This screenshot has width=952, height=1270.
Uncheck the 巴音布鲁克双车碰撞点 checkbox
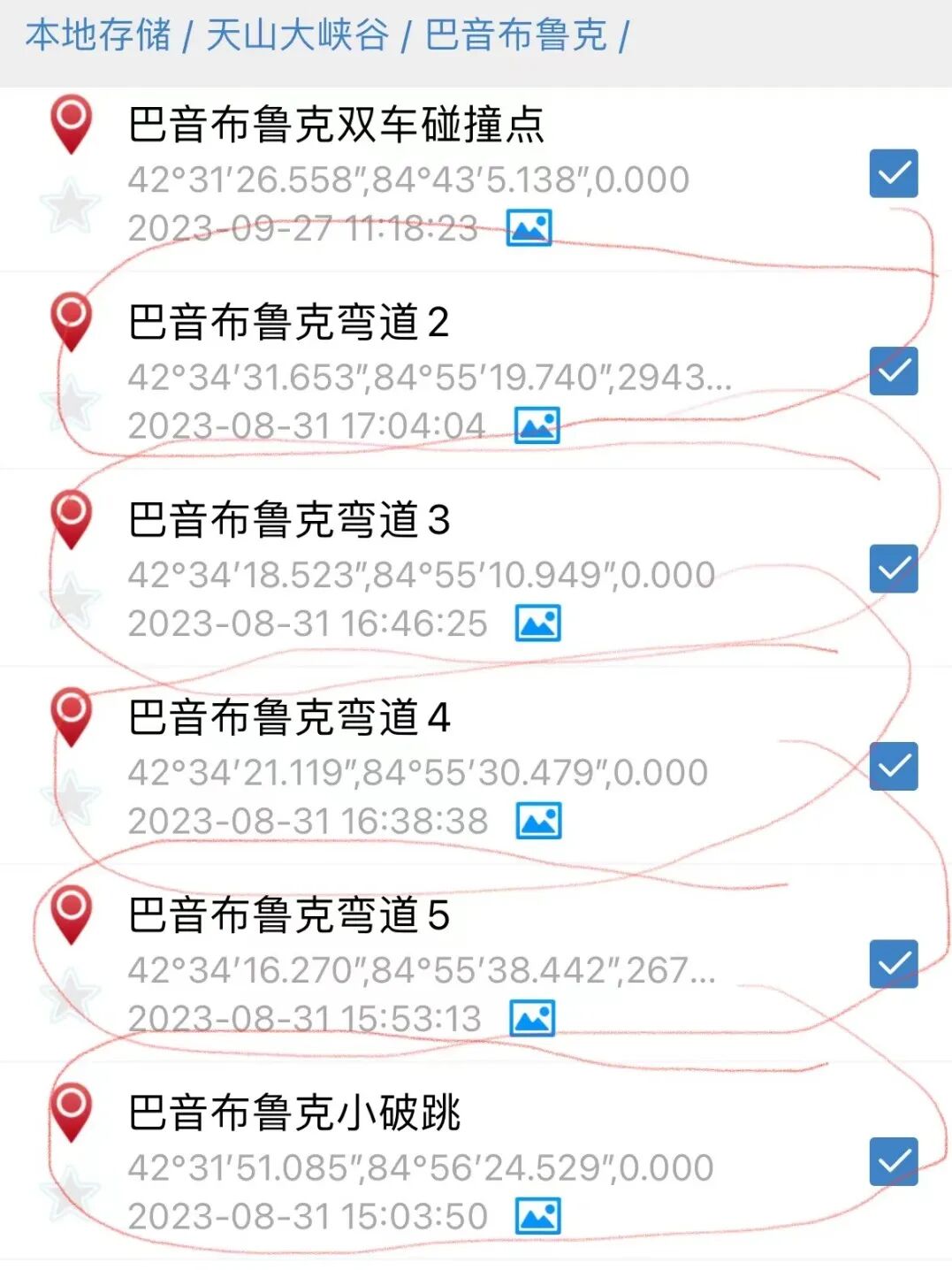(x=894, y=173)
